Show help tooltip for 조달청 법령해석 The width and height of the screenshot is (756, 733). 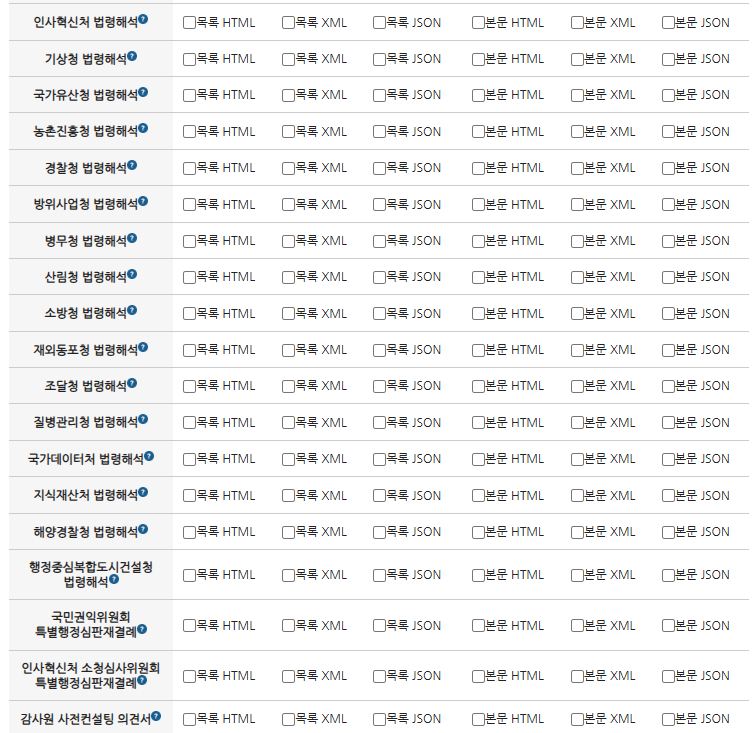pyautogui.click(x=132, y=383)
